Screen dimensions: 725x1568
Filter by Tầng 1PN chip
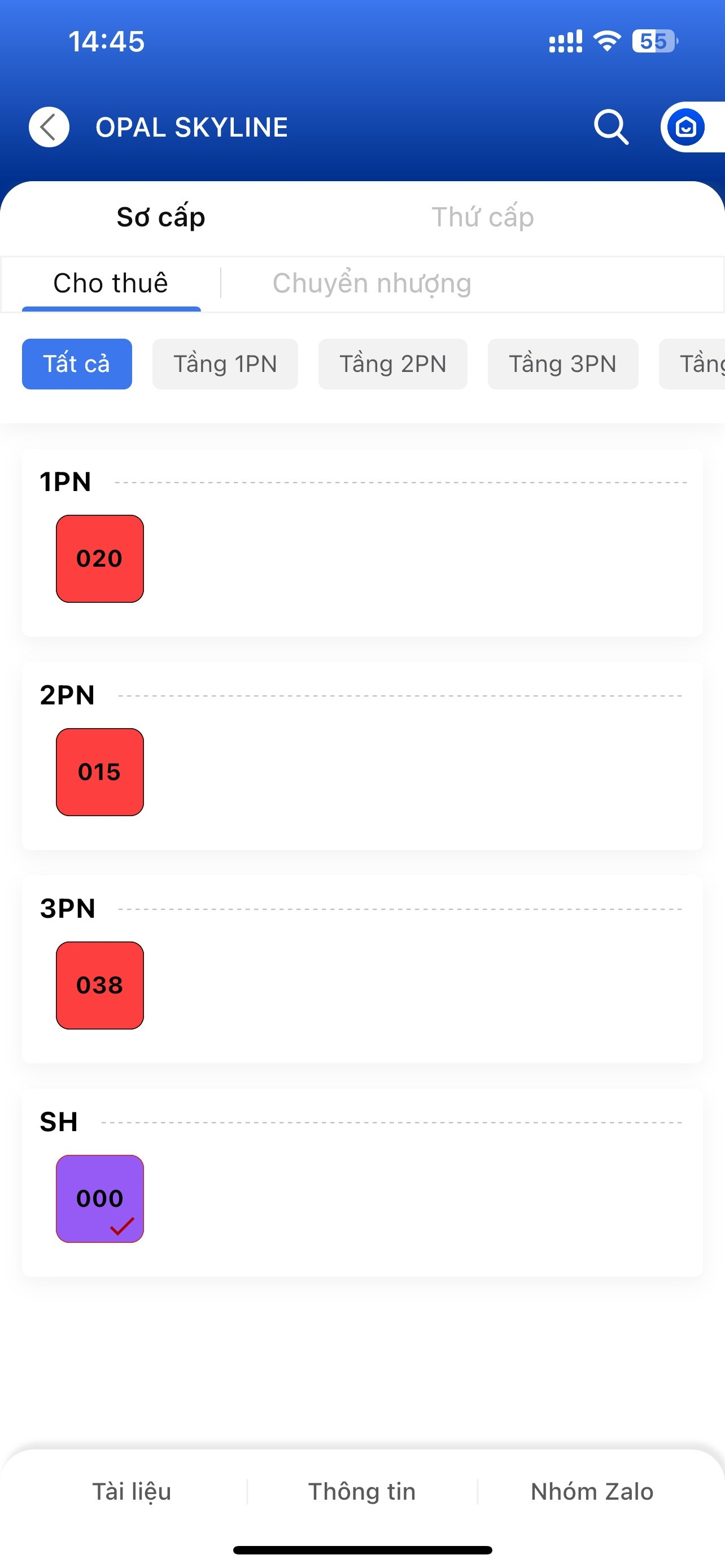pos(225,364)
